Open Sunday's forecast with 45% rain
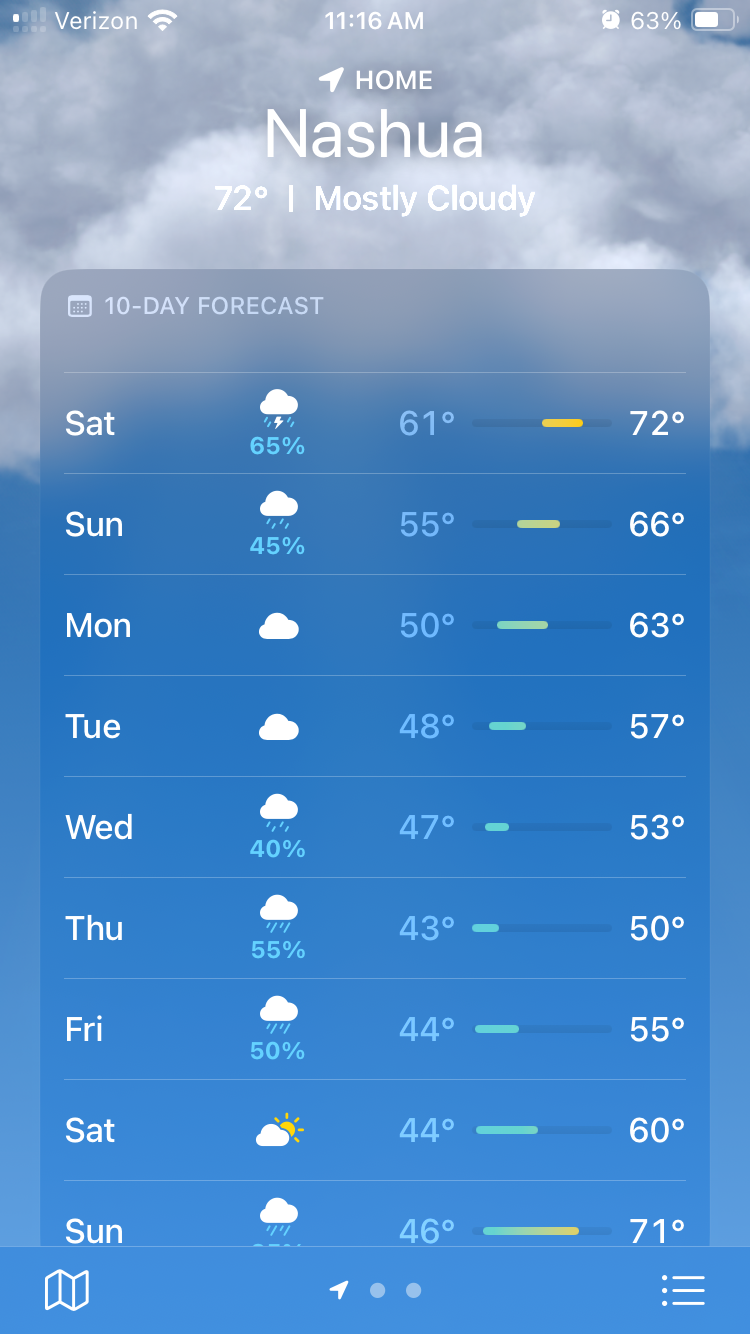Image resolution: width=750 pixels, height=1334 pixels. (375, 524)
